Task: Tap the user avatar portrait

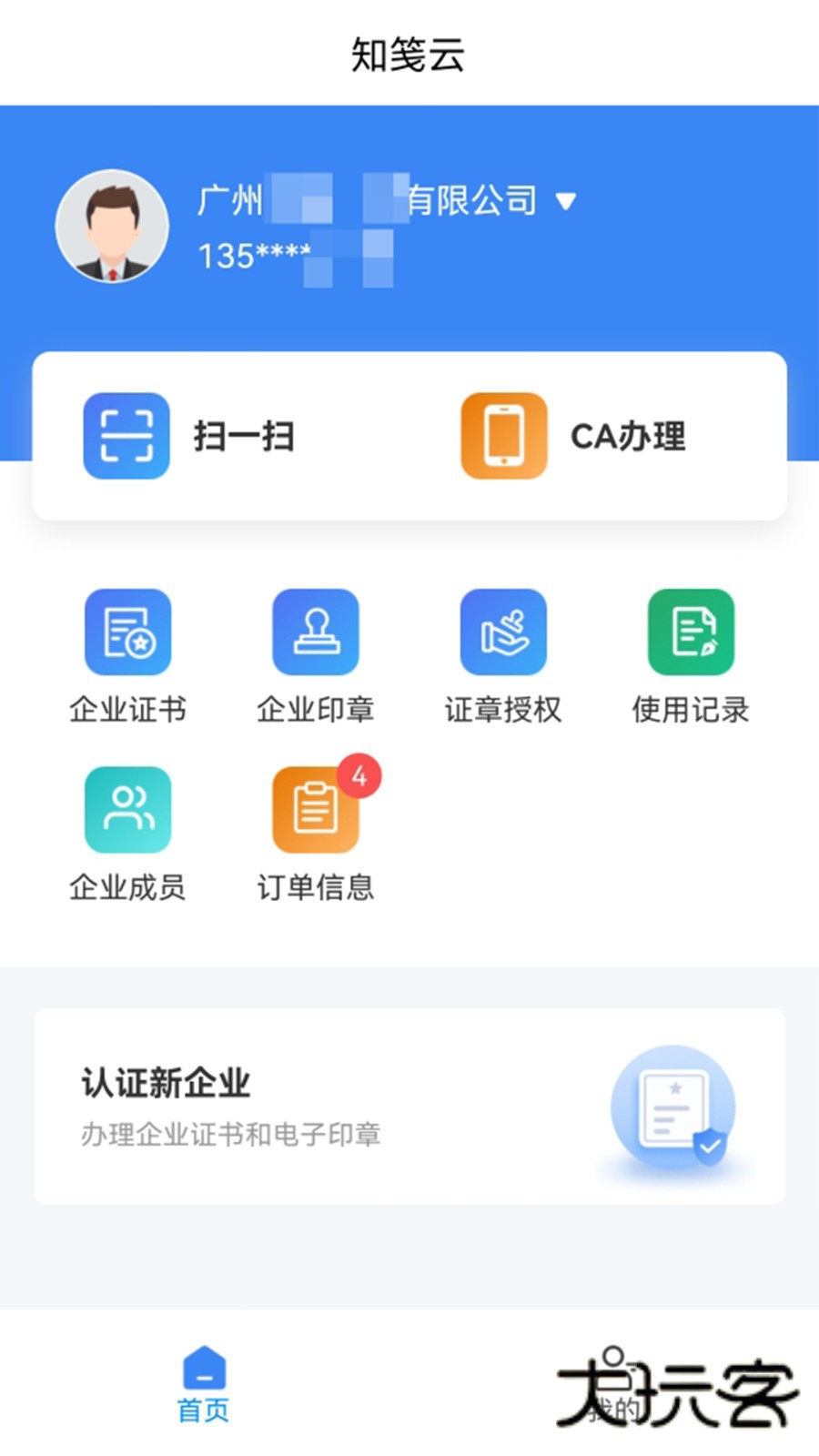Action: pos(113,227)
